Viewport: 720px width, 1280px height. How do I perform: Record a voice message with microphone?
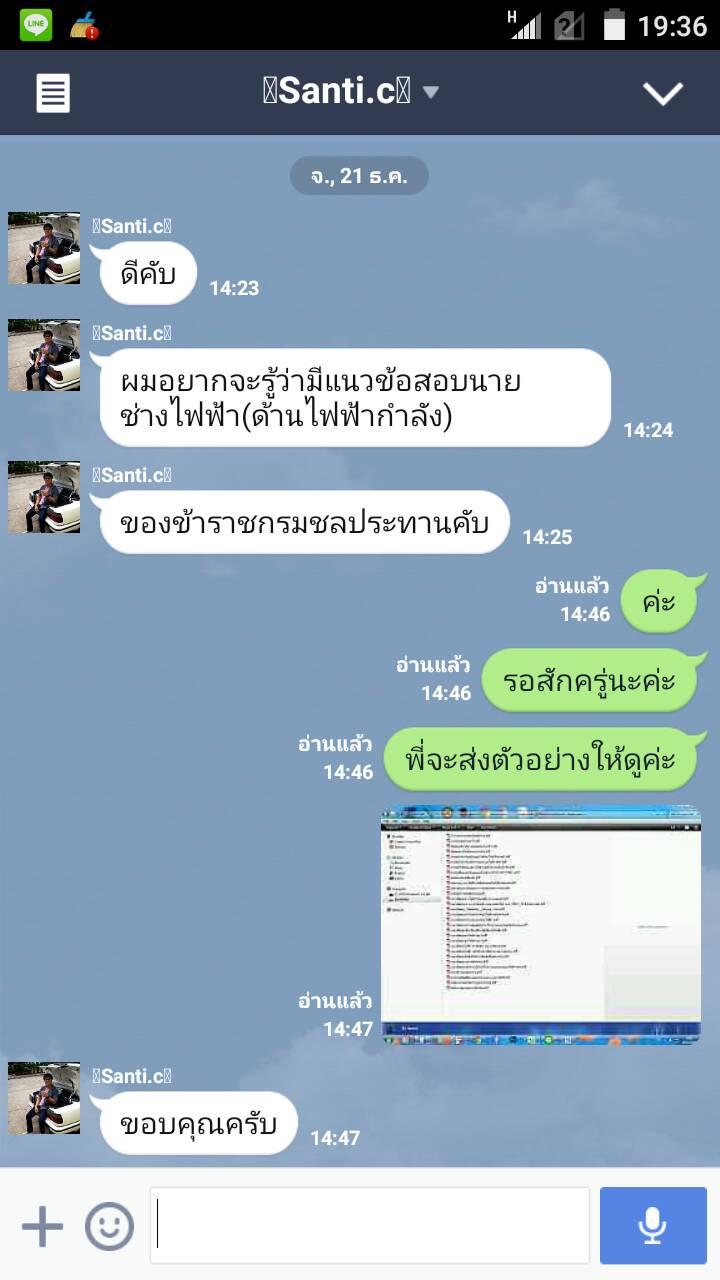click(653, 1226)
